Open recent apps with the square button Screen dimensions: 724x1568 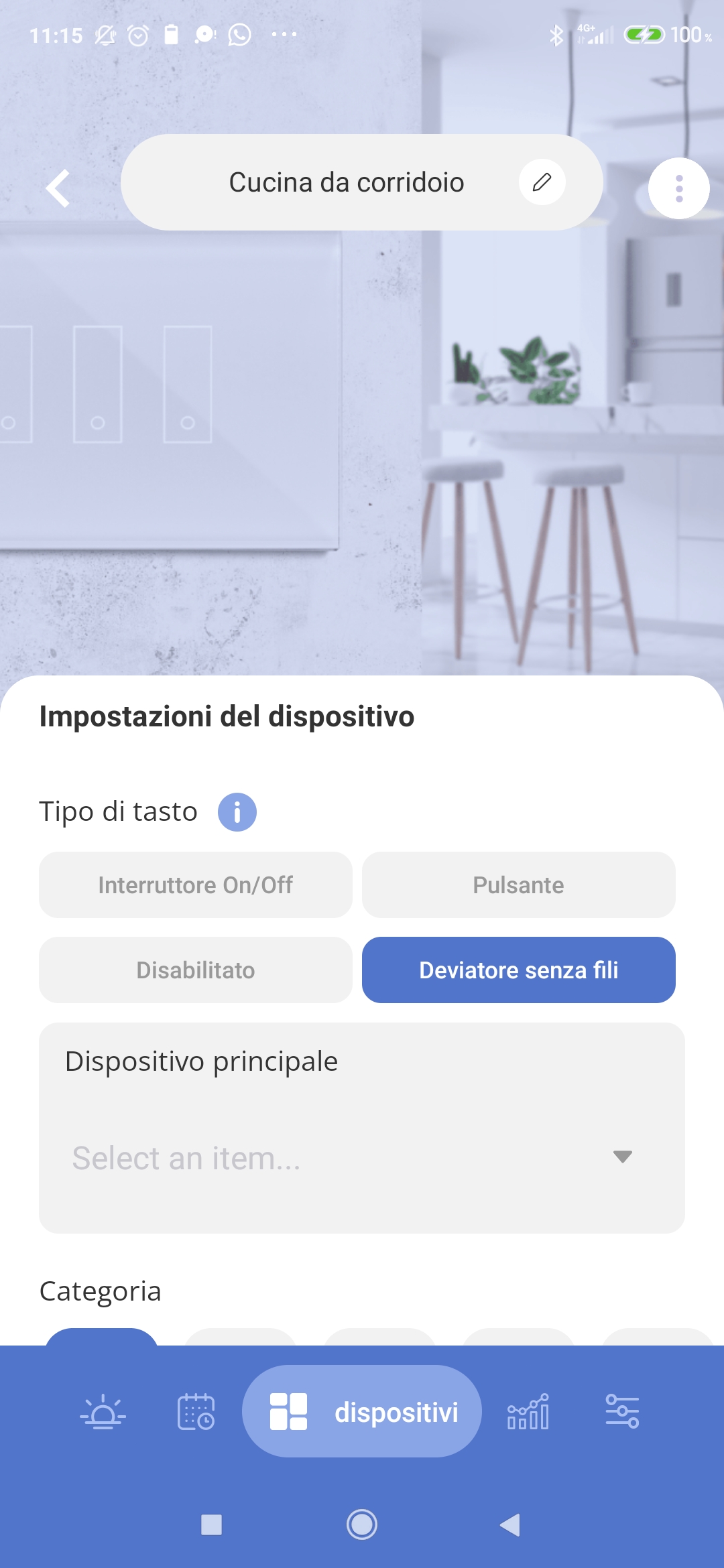tap(212, 1524)
